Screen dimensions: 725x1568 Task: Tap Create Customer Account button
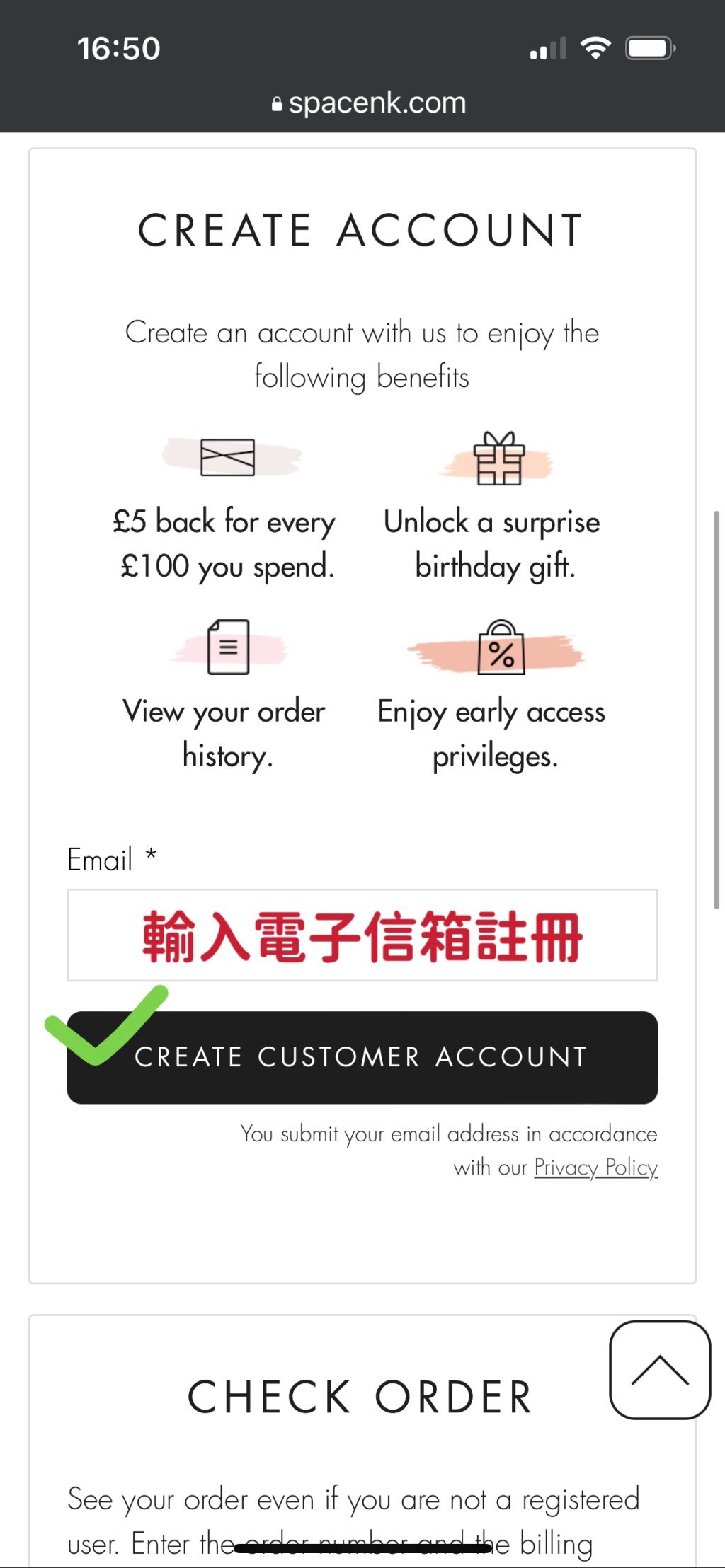[x=362, y=1057]
